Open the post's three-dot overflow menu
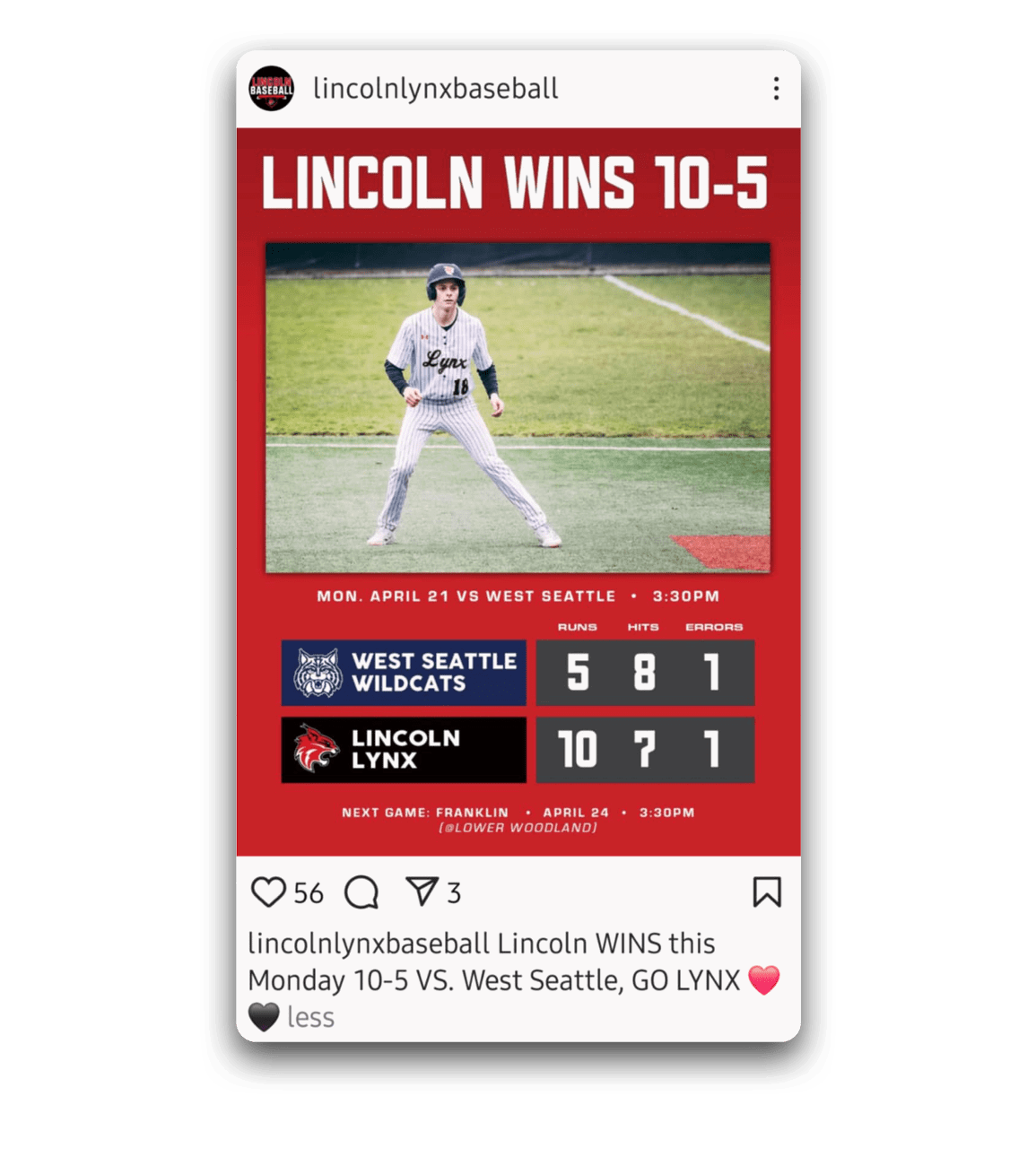This screenshot has width=1036, height=1157. [776, 89]
